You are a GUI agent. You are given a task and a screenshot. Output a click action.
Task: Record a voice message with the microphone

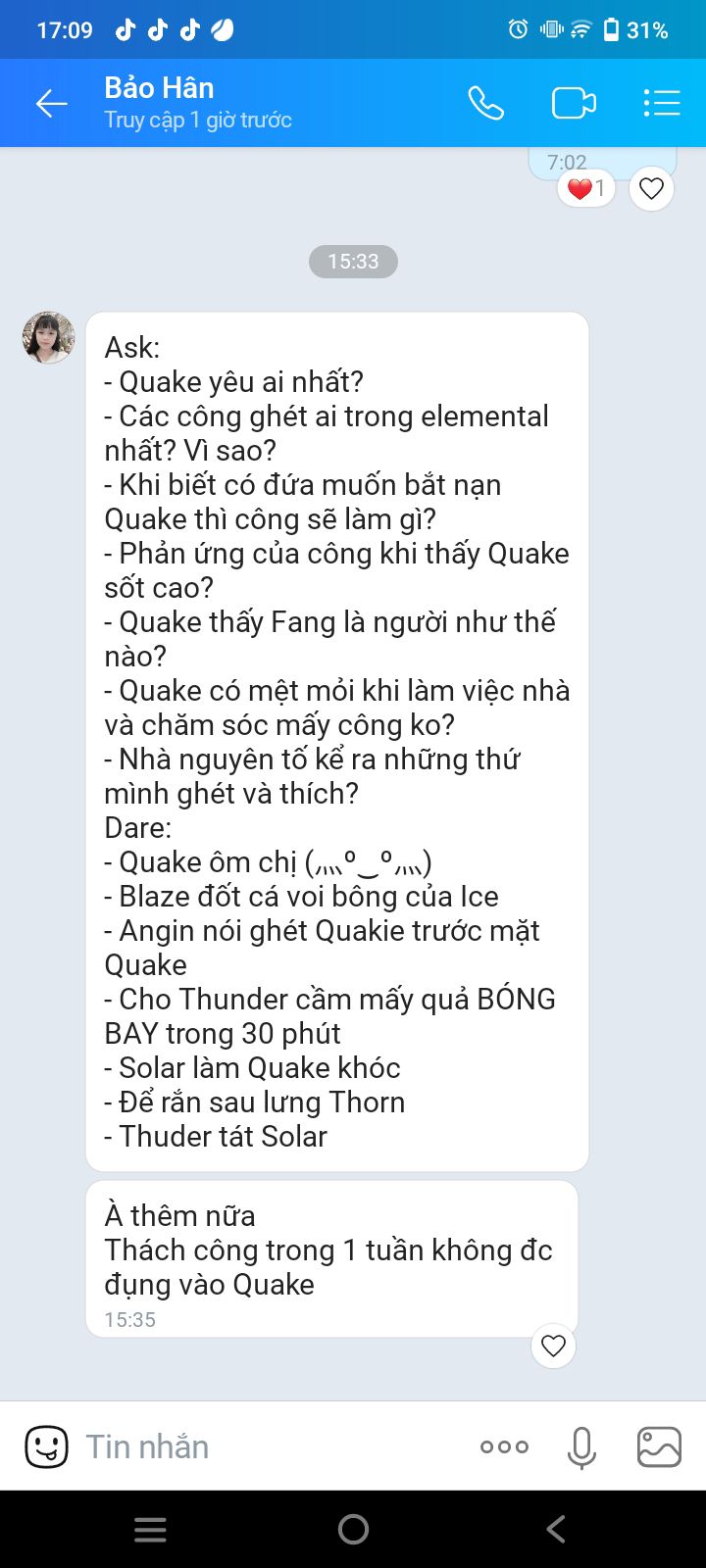[581, 1447]
